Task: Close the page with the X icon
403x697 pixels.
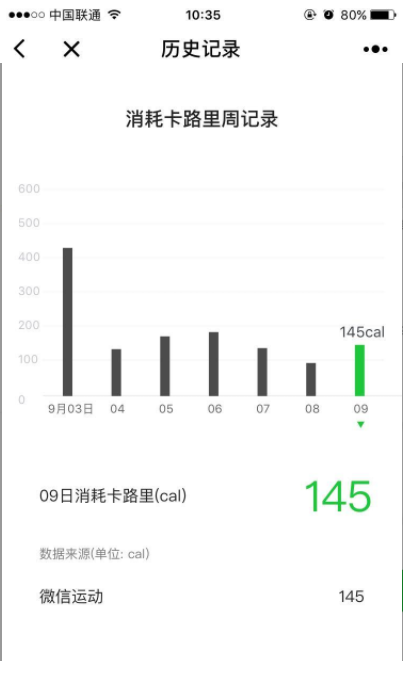Action: 71,49
